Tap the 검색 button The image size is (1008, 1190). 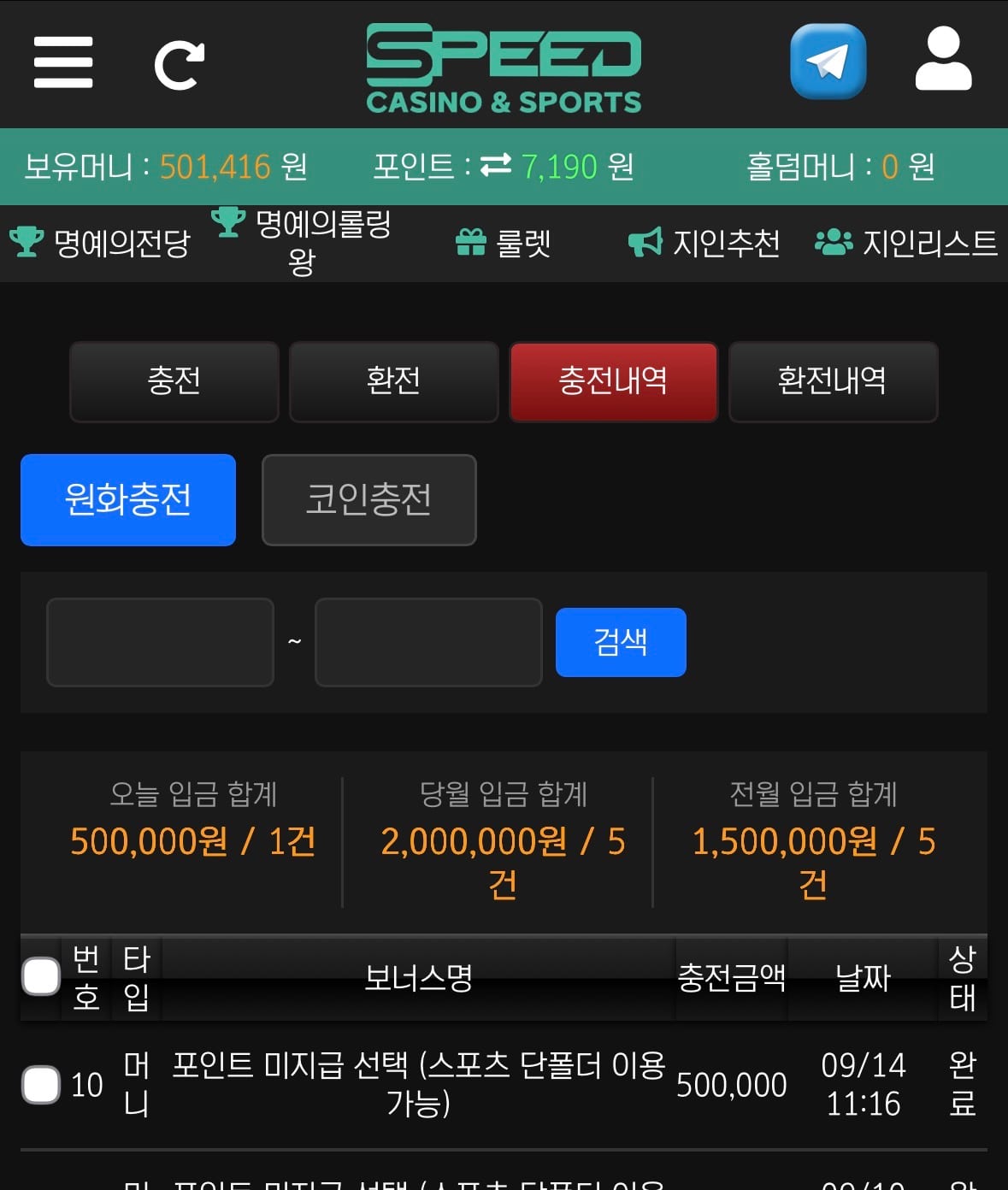621,642
